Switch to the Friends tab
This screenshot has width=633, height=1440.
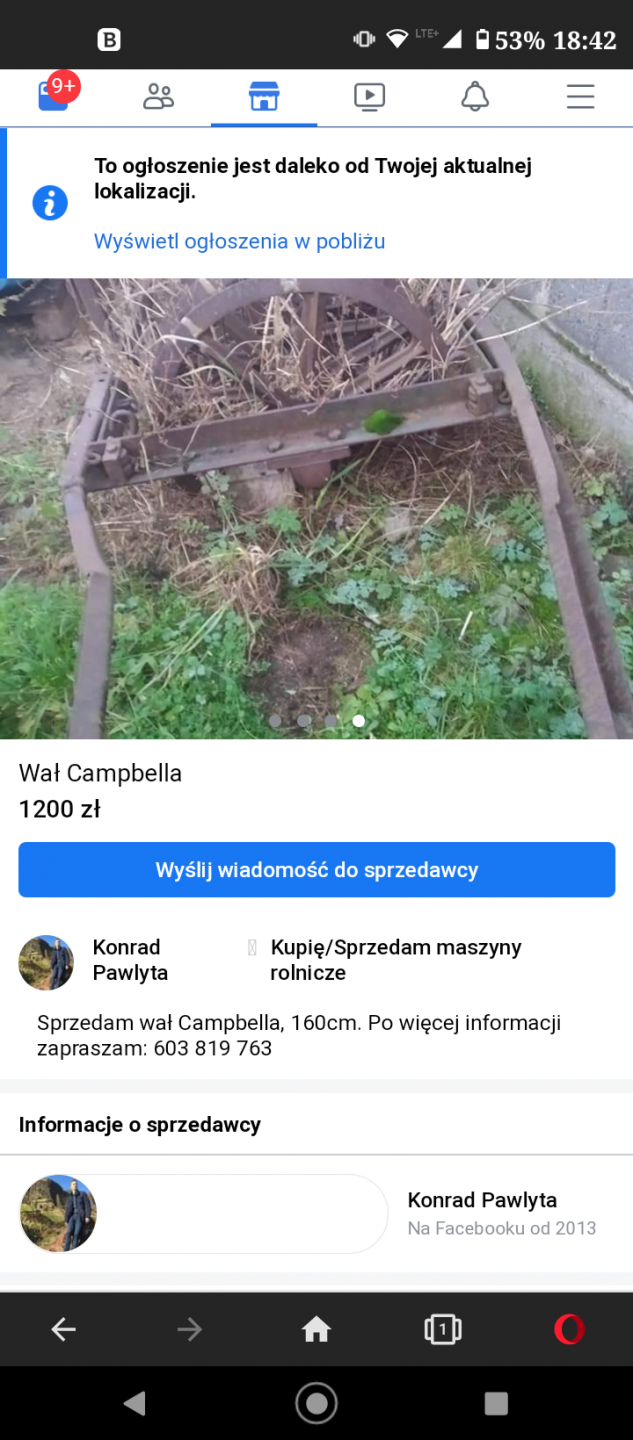158,96
